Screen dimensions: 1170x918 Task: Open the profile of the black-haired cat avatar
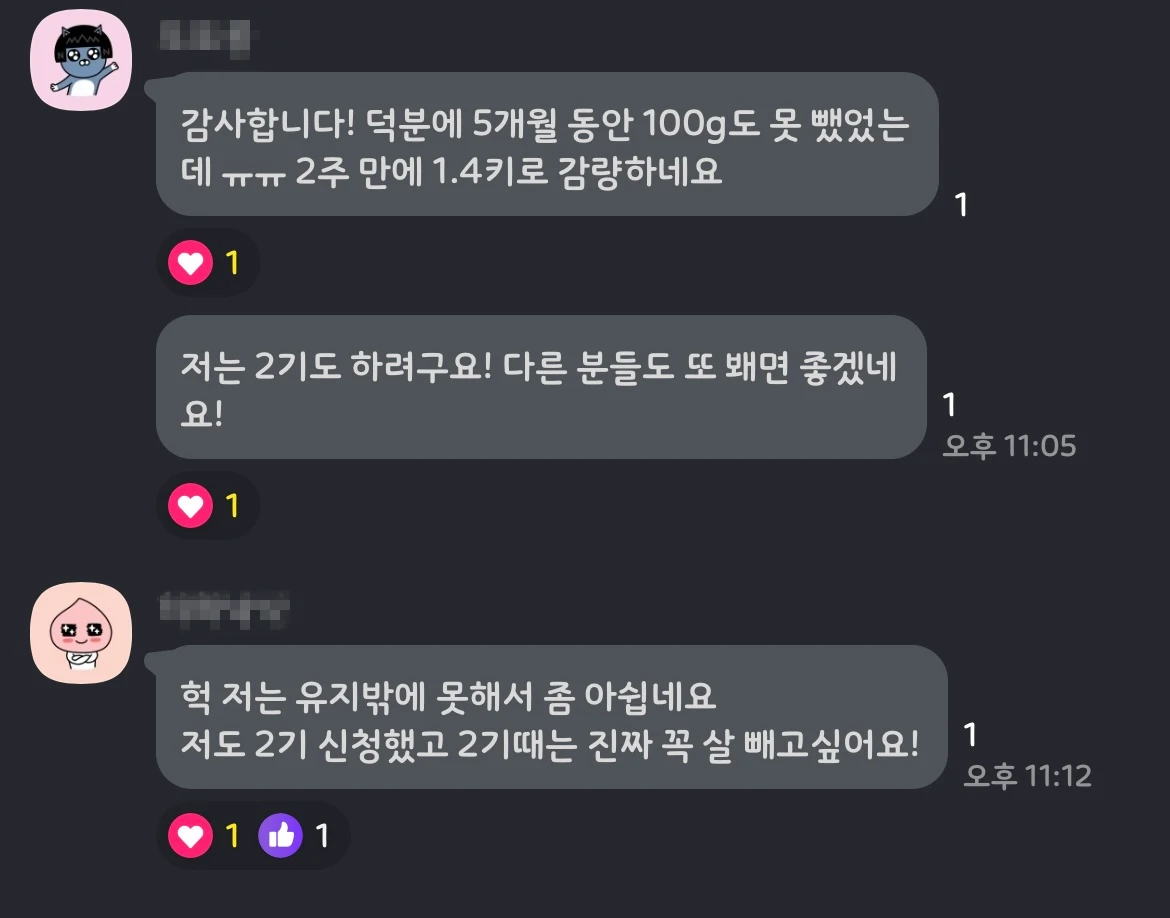pos(82,60)
